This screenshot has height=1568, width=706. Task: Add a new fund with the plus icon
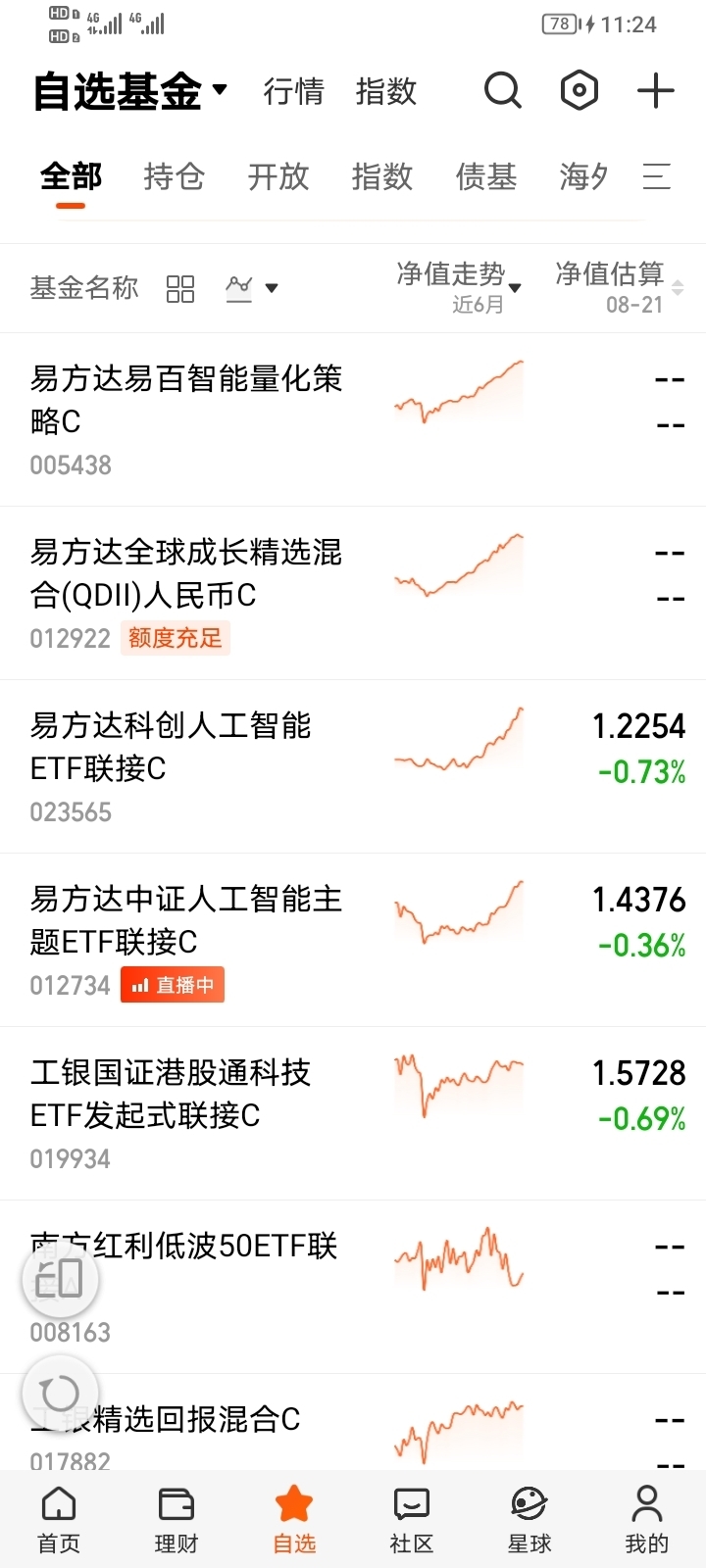click(x=656, y=91)
